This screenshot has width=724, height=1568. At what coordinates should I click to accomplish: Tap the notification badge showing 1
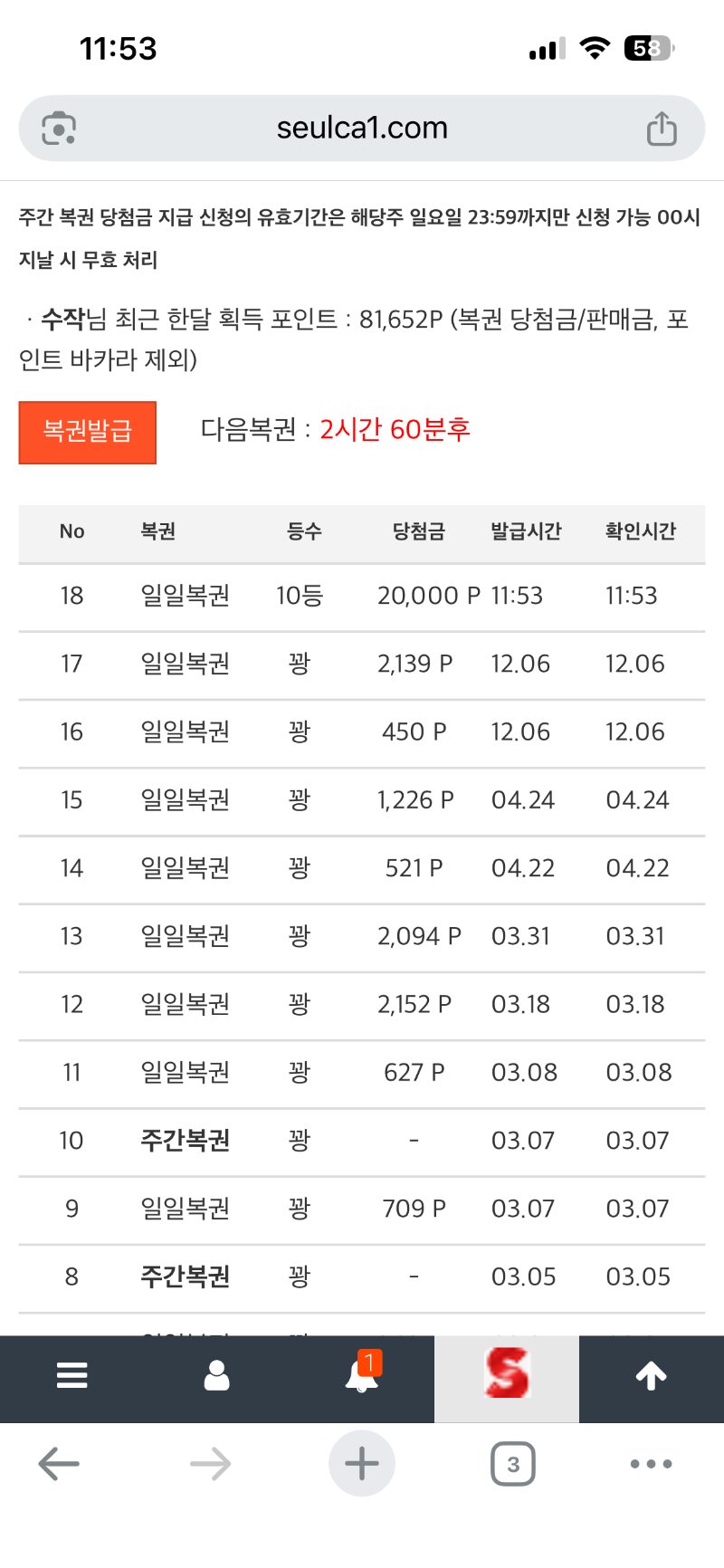[370, 1361]
